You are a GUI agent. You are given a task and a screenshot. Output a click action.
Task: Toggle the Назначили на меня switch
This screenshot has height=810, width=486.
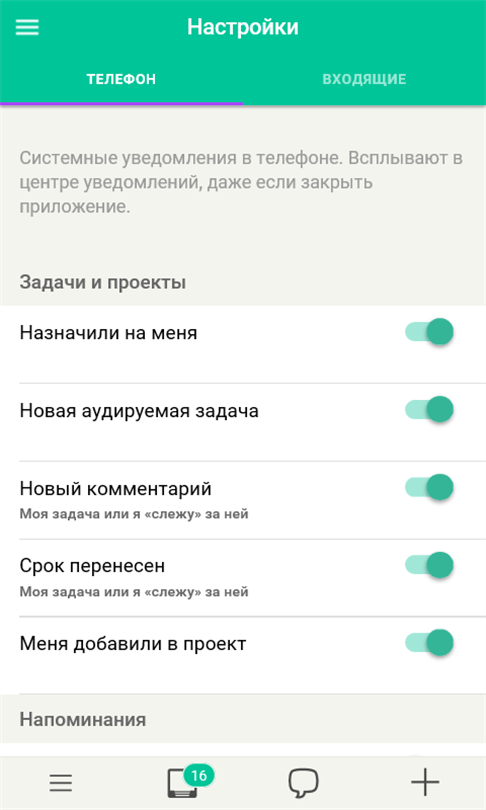[x=429, y=332]
